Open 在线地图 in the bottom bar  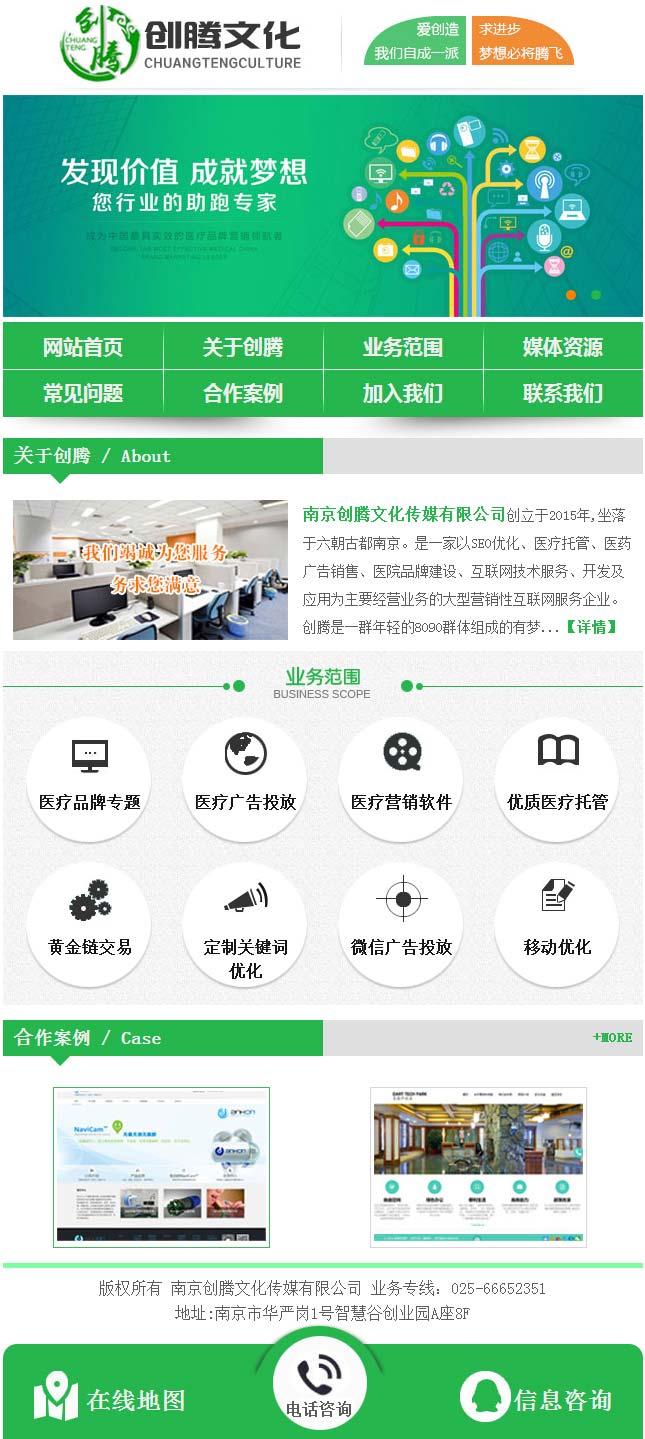[110, 1399]
